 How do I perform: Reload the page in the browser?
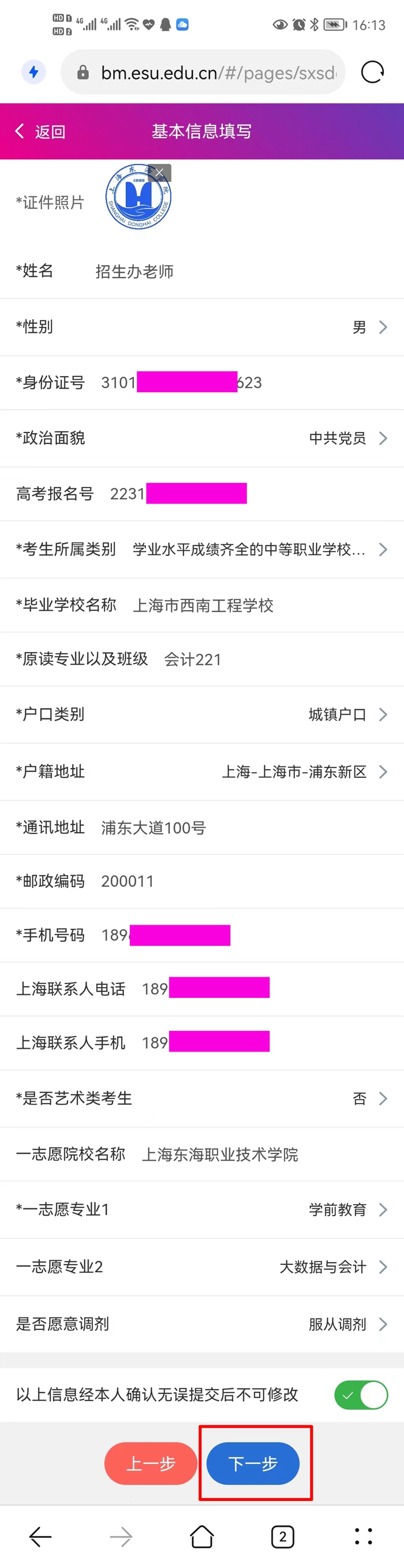pos(372,72)
